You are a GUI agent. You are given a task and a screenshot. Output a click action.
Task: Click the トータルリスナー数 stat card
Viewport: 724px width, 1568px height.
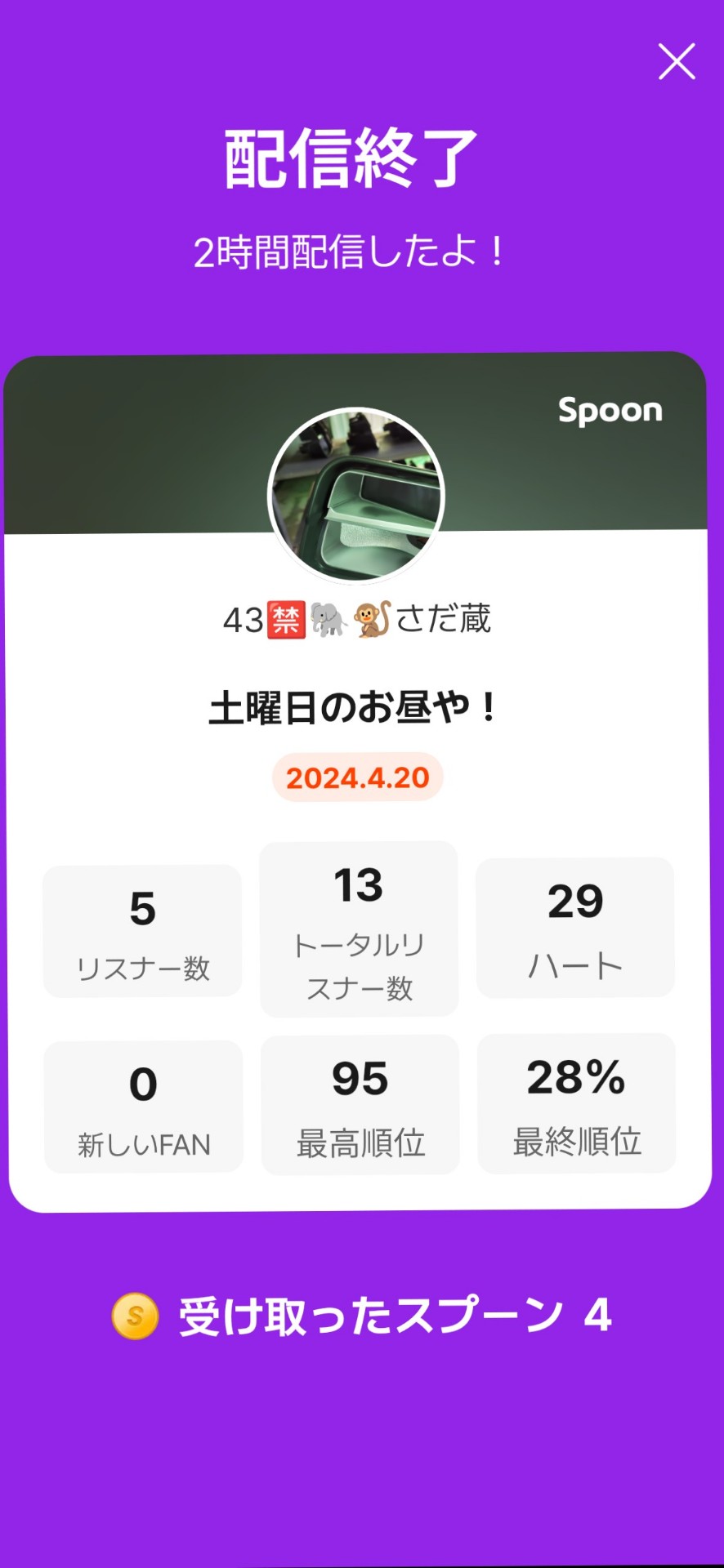tap(359, 927)
